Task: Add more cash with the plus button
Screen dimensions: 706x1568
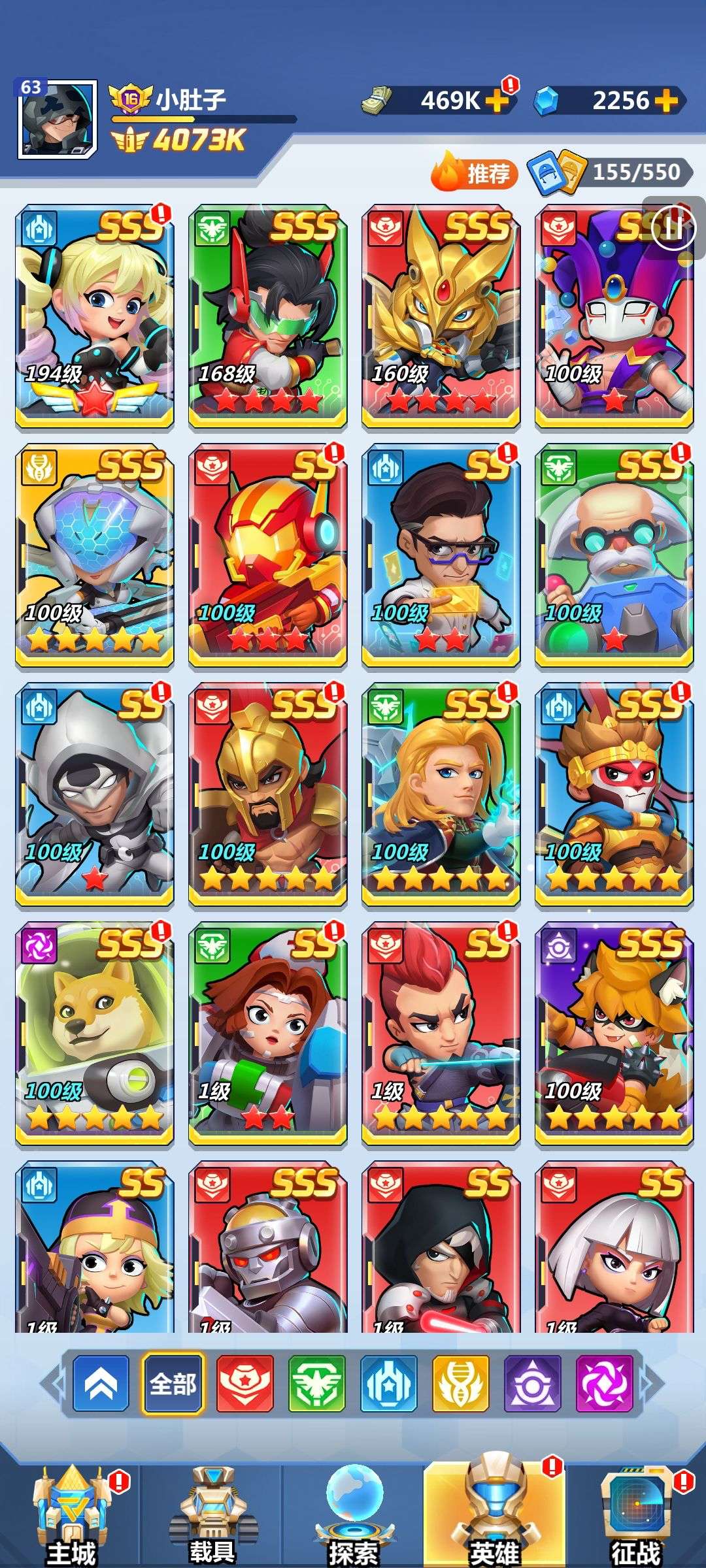Action: point(497,101)
